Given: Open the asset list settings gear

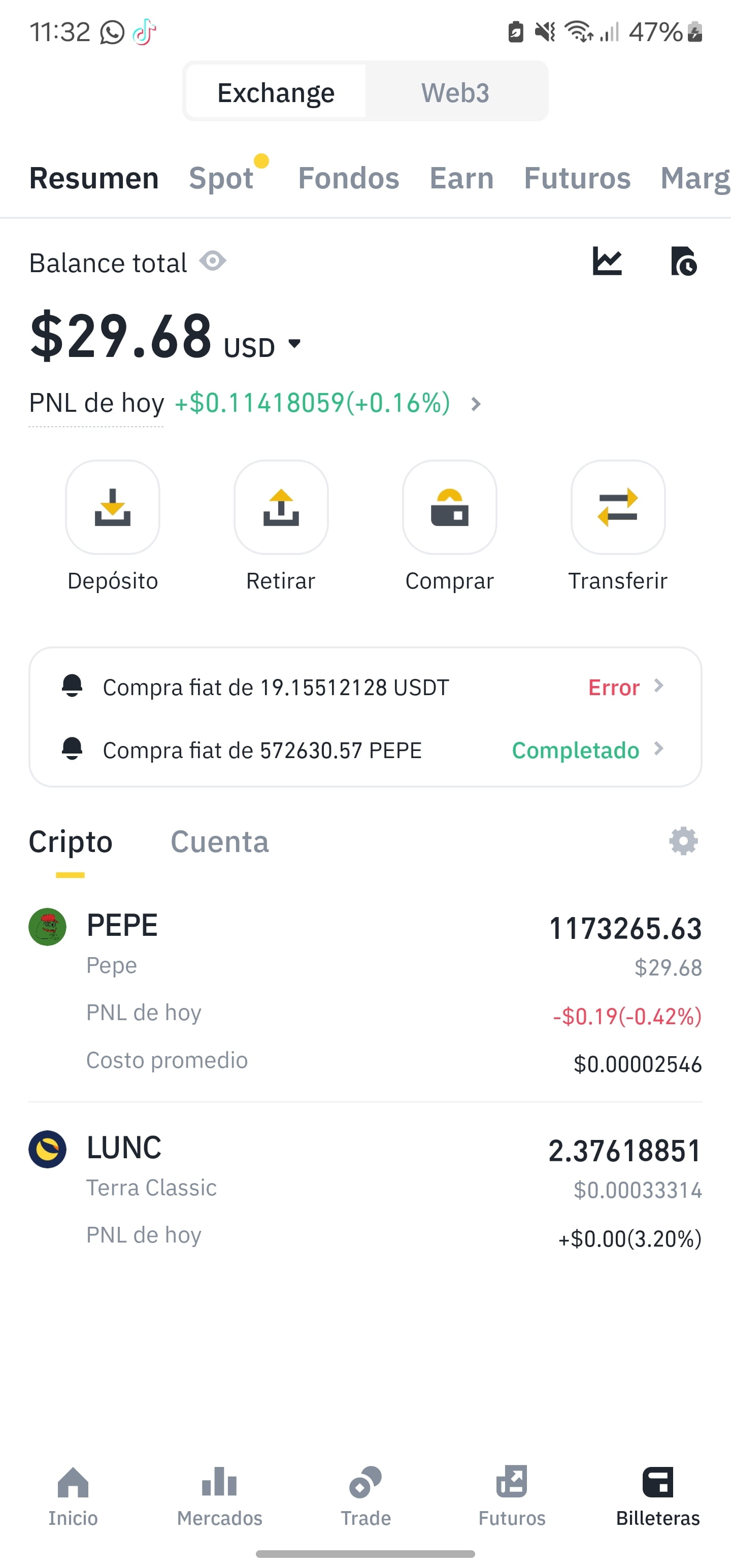Looking at the screenshot, I should click(683, 841).
